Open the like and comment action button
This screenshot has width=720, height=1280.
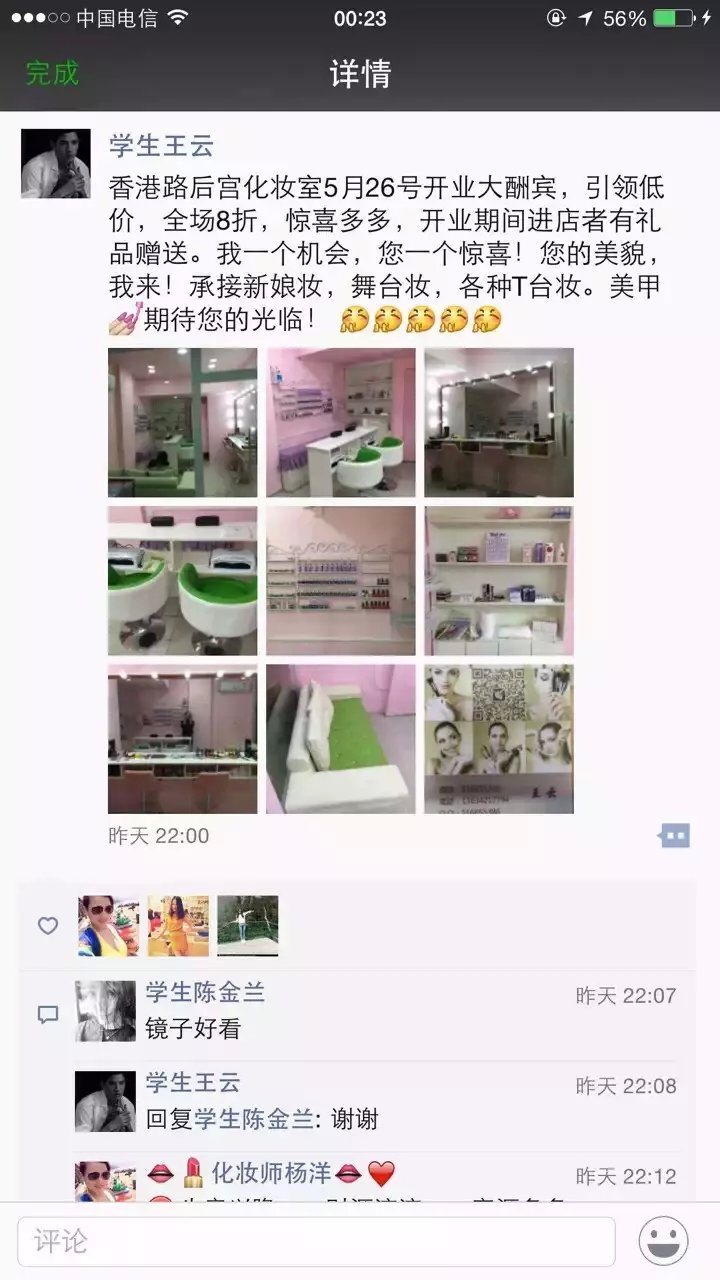pyautogui.click(x=674, y=835)
